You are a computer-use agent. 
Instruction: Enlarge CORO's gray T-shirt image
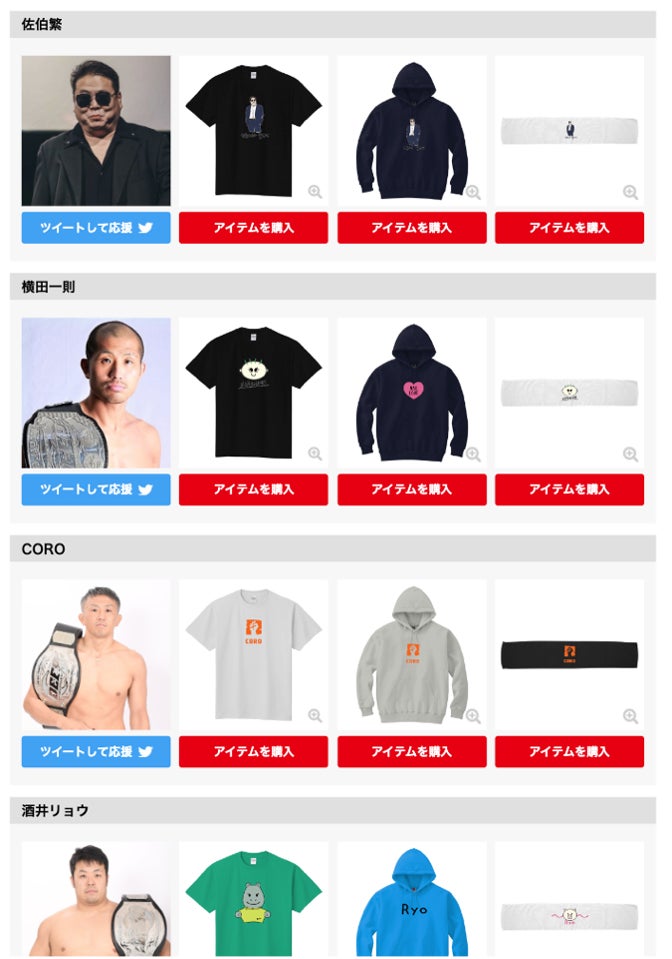[315, 716]
